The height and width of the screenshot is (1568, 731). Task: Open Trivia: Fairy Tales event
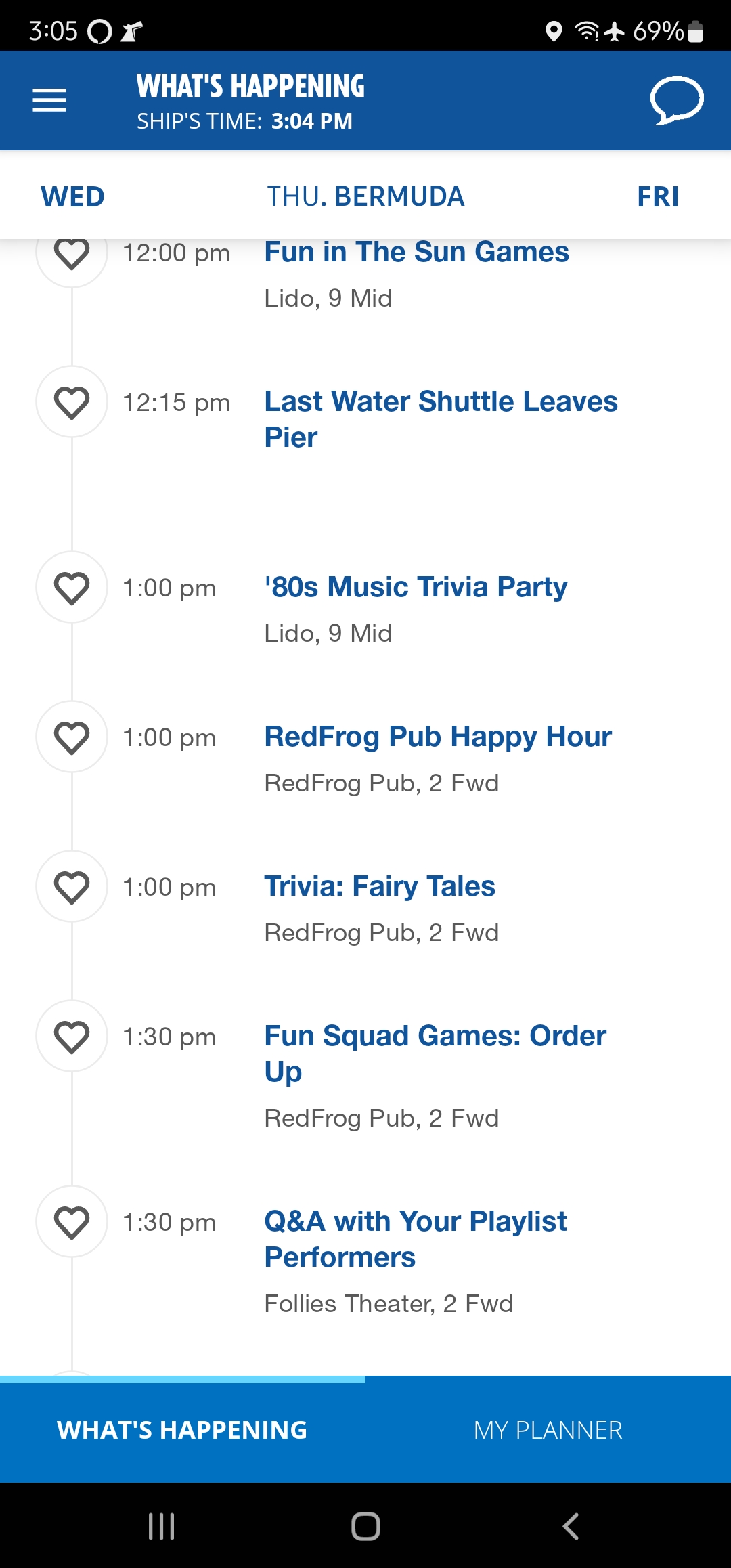tap(380, 886)
